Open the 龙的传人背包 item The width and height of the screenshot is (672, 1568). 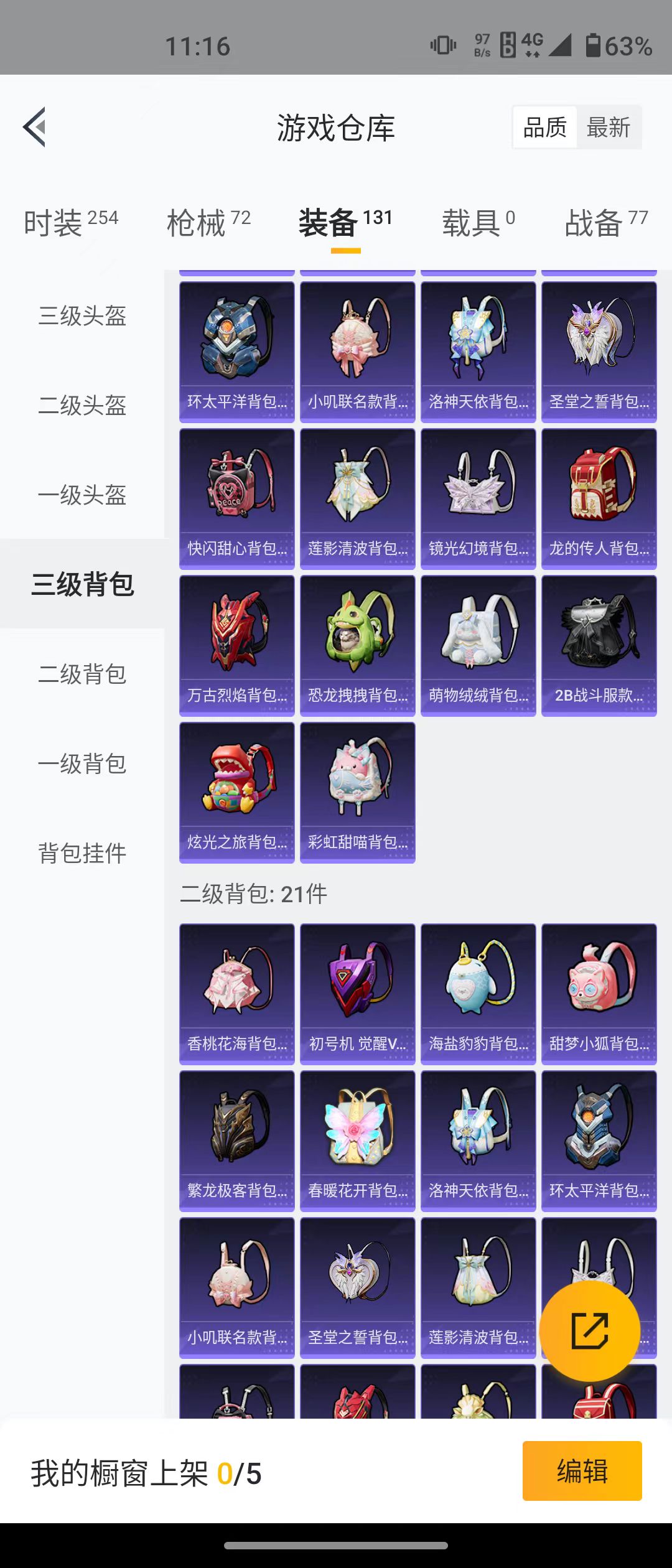click(599, 498)
